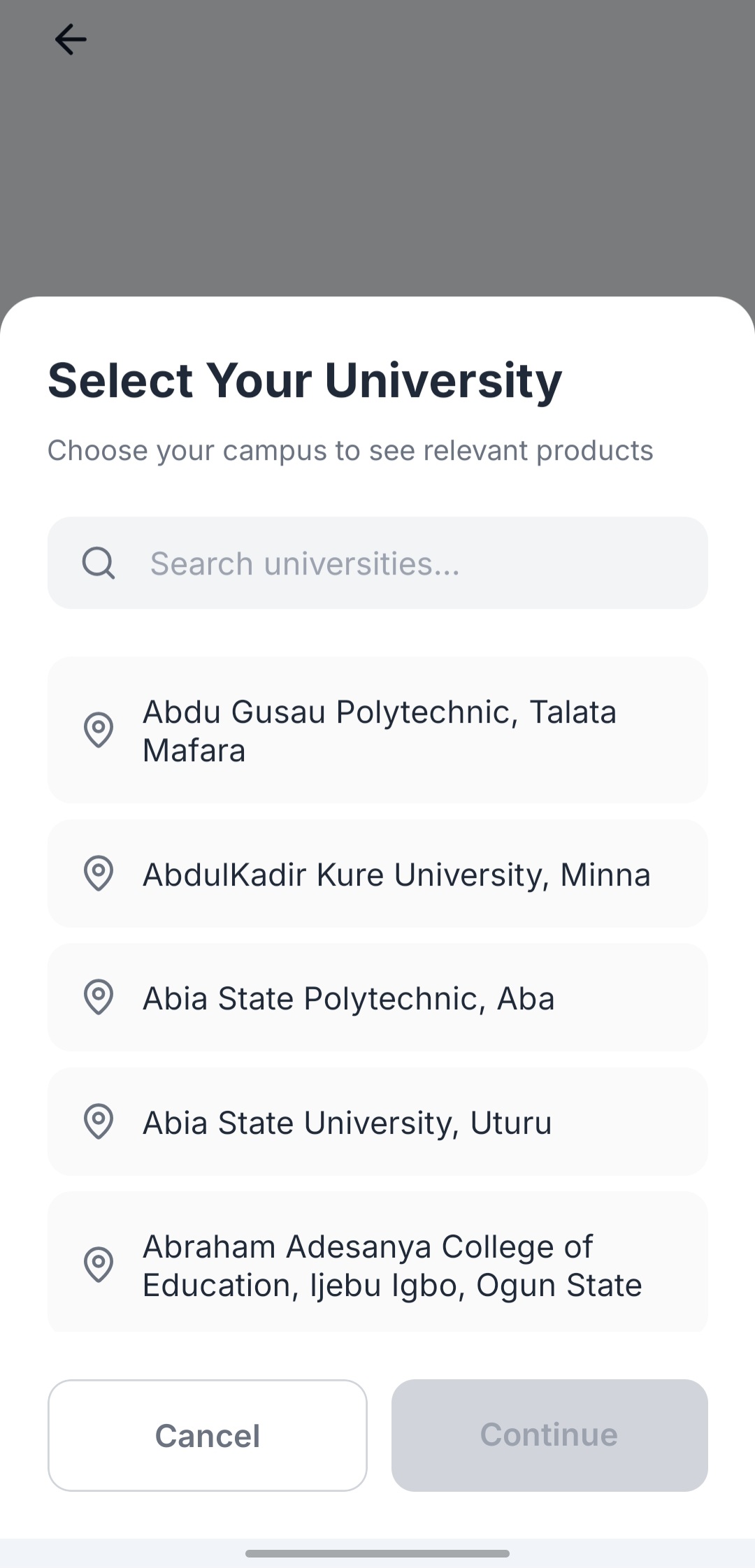
Task: Click the magnifying glass search icon
Action: pyautogui.click(x=98, y=563)
